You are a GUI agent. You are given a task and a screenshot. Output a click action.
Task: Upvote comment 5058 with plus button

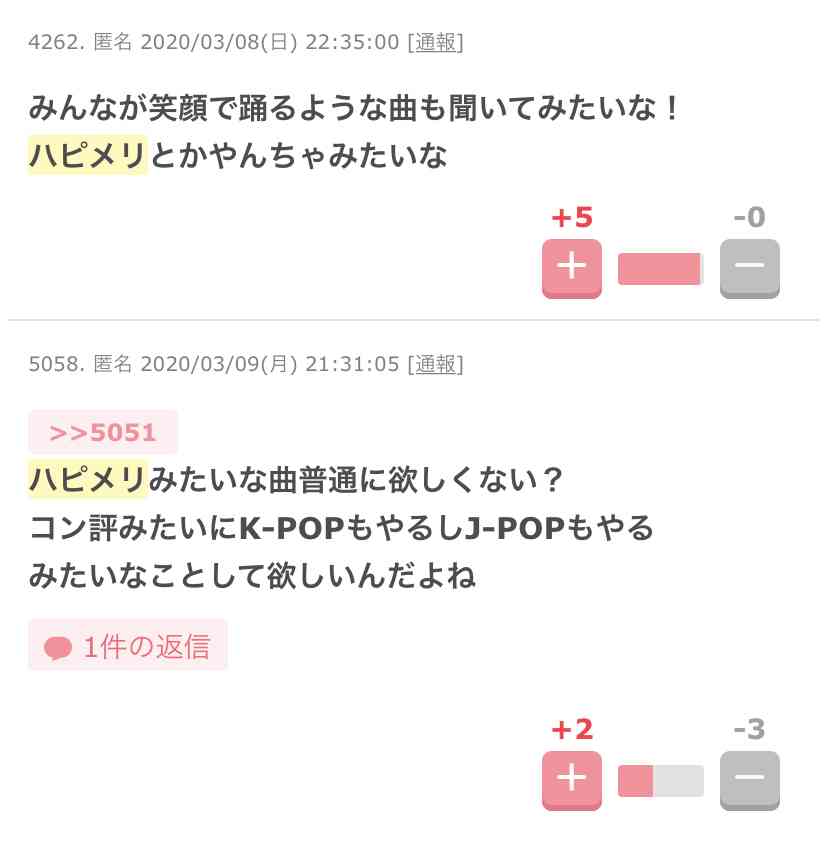[571, 780]
